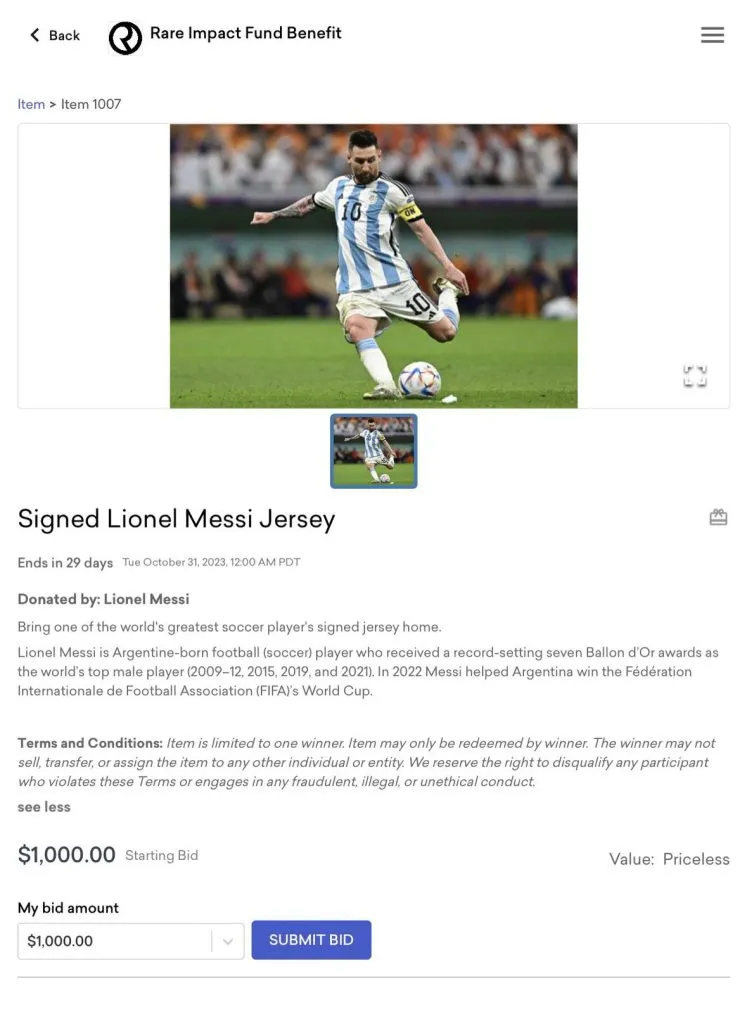The width and height of the screenshot is (747, 1024).
Task: Click the main Messi jersey photo
Action: [x=373, y=265]
